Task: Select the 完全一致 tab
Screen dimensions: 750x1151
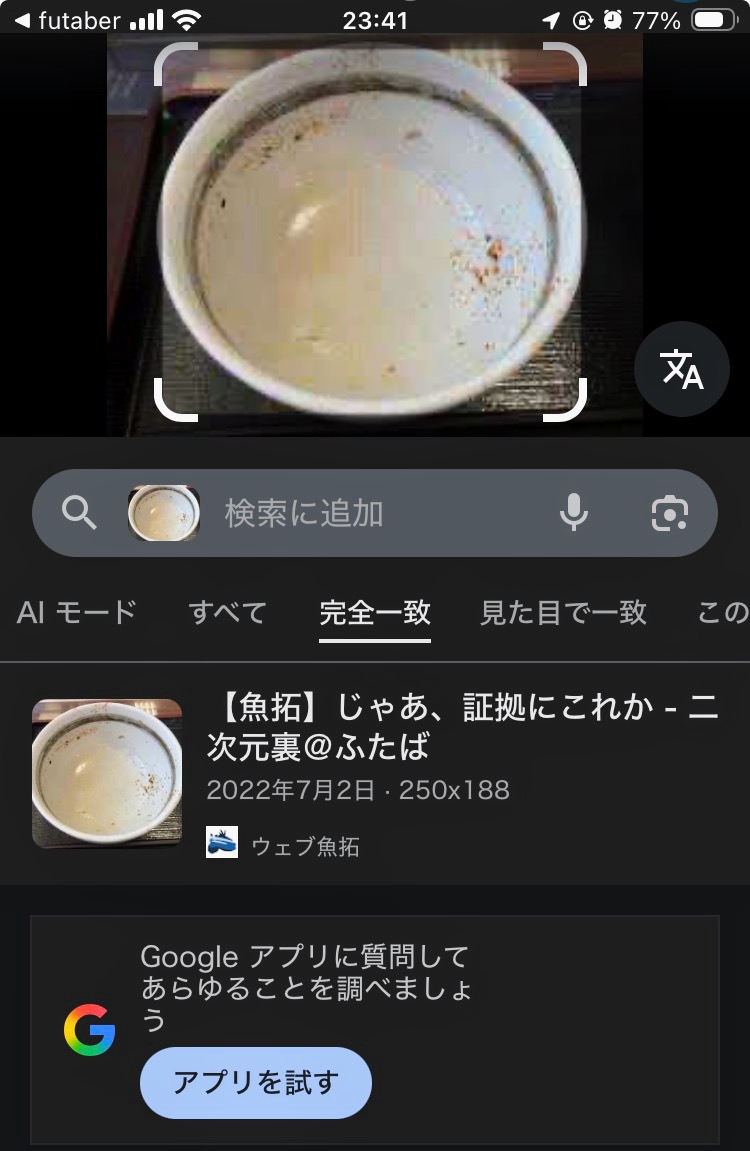Action: pos(375,612)
